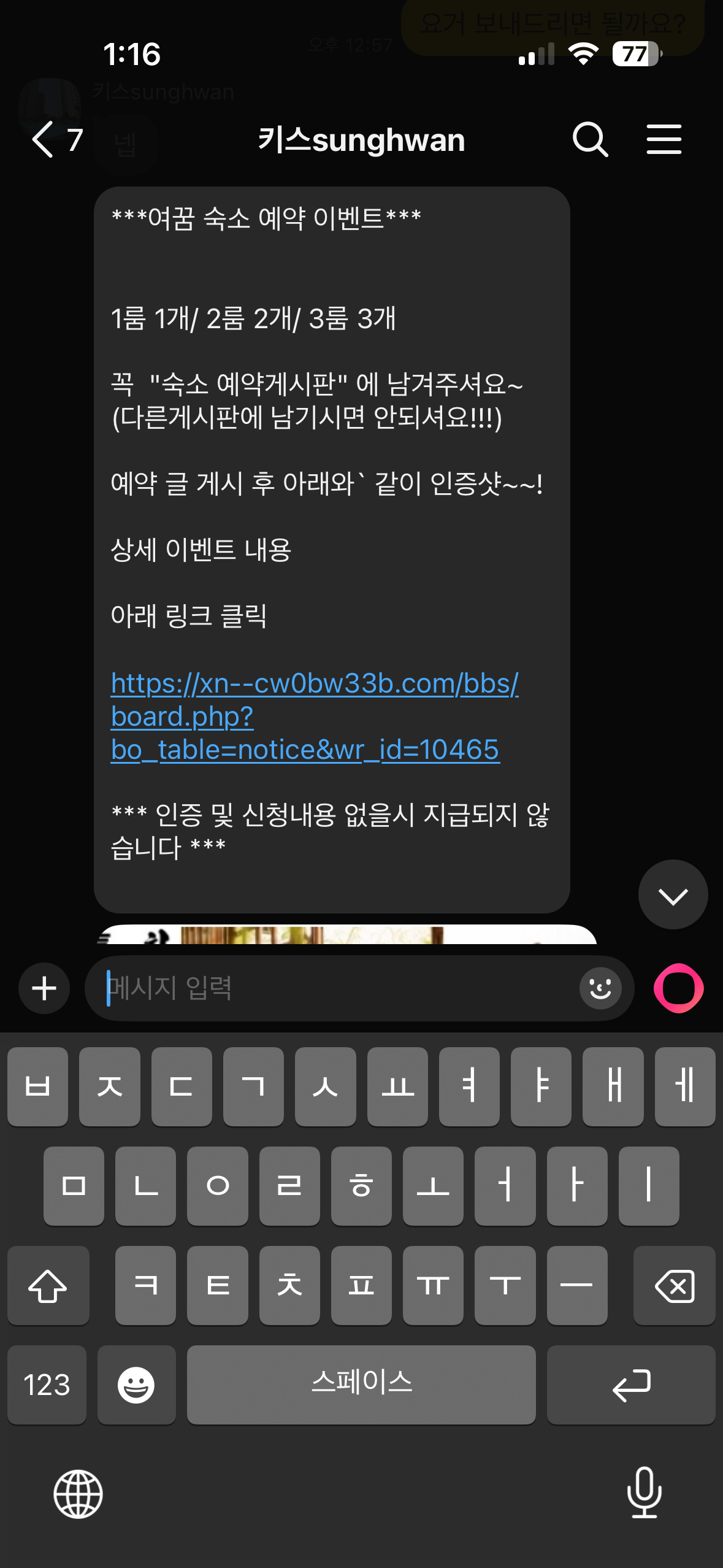This screenshot has height=1568, width=723.
Task: Open the chat menu with three lines
Action: pyautogui.click(x=664, y=139)
